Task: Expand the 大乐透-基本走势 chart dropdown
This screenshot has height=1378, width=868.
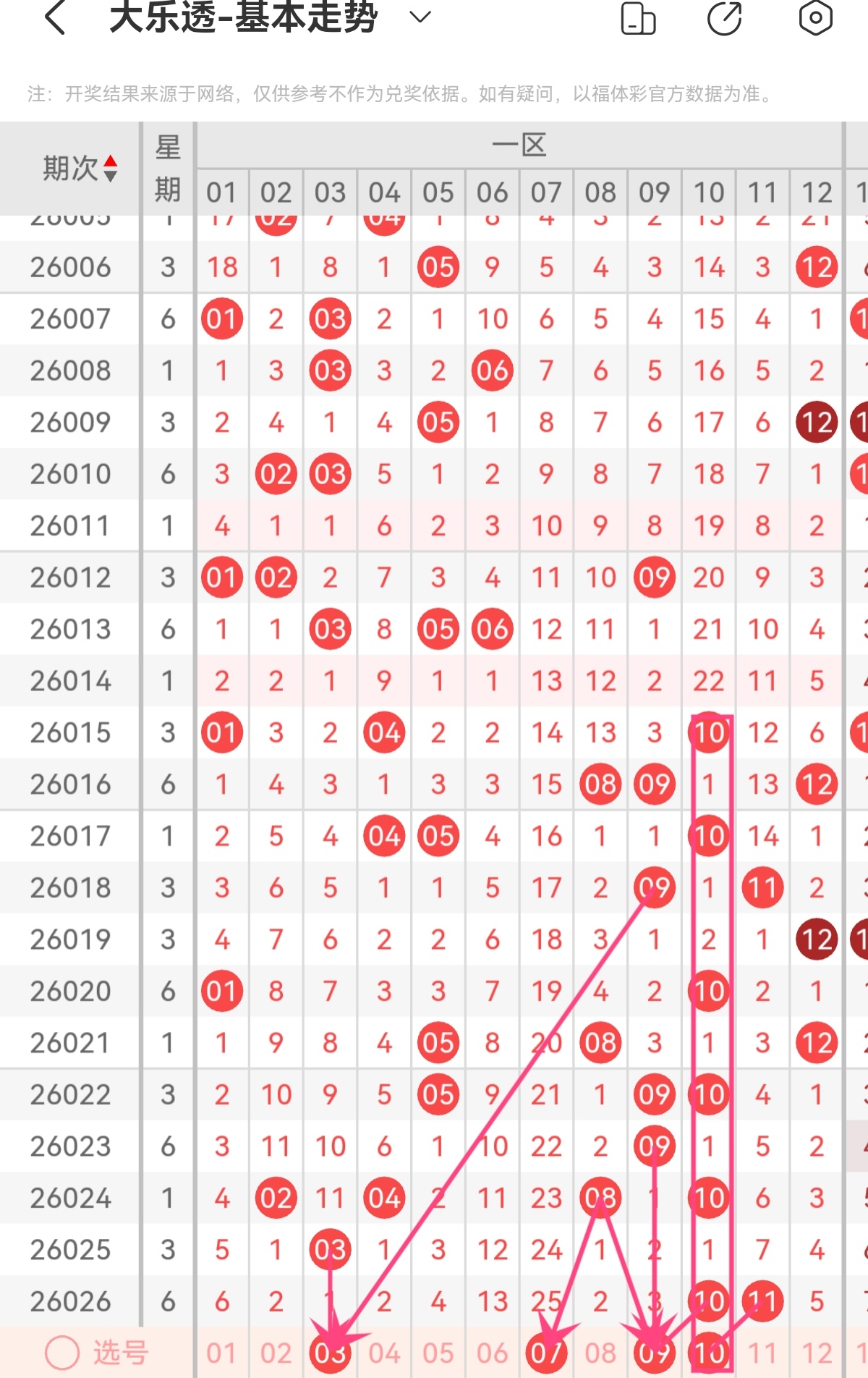Action: coord(420,17)
